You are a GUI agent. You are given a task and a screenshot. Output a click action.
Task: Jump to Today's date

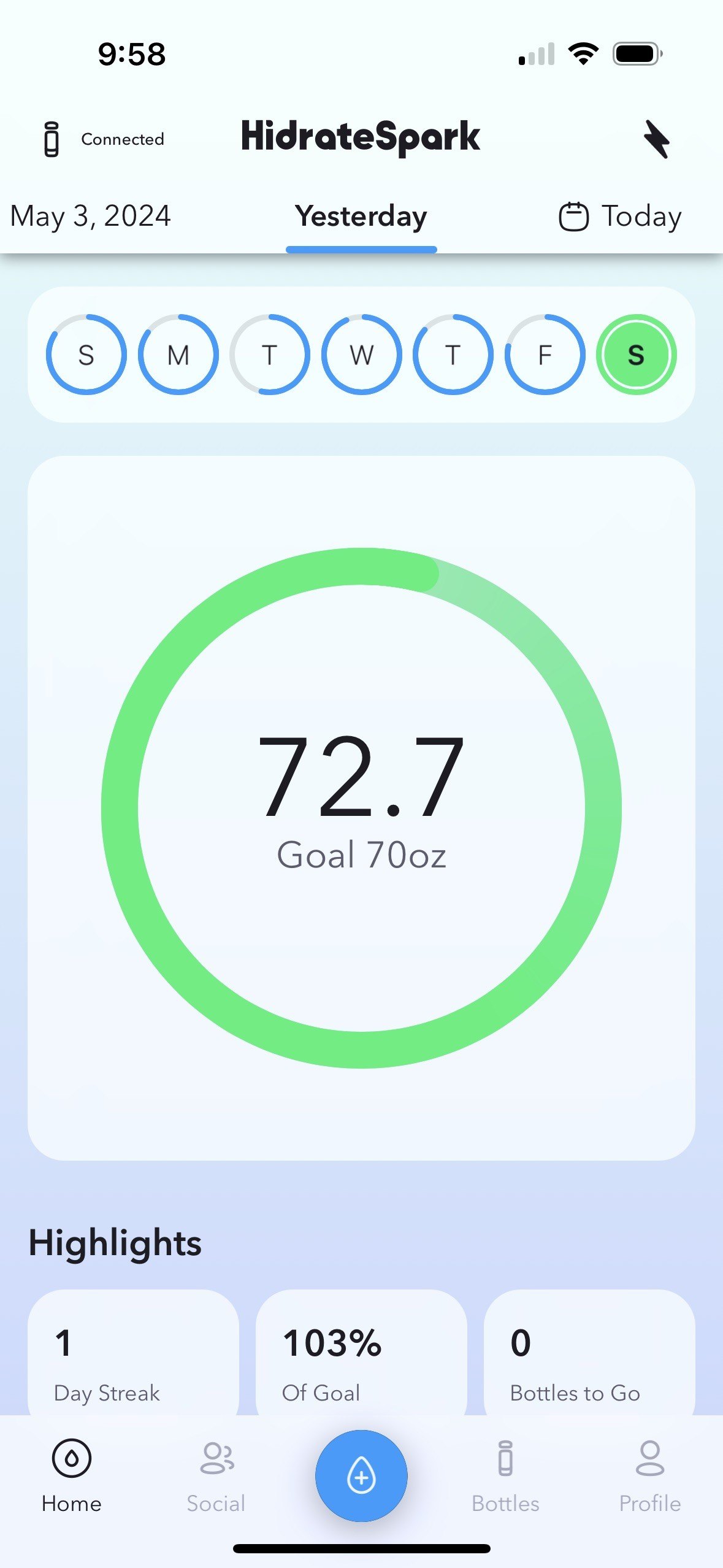(620, 217)
